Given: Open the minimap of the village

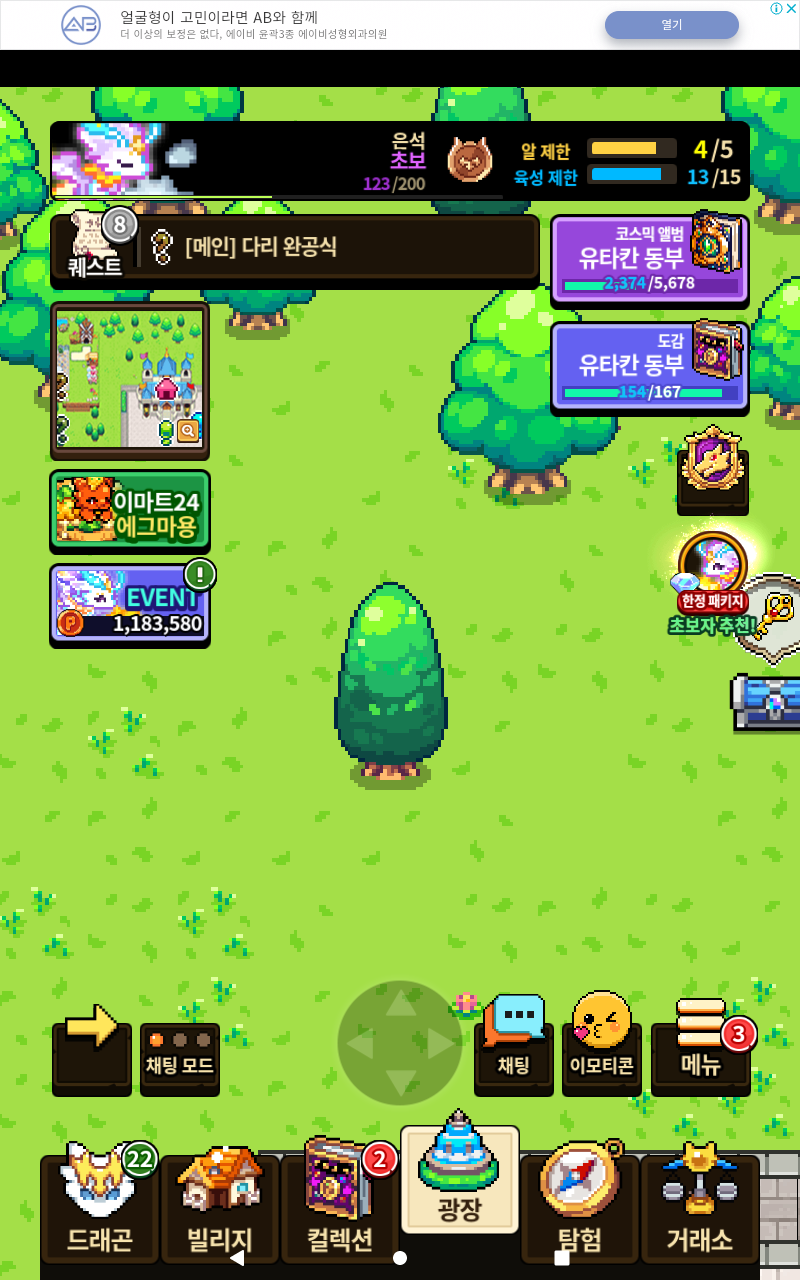Looking at the screenshot, I should click(129, 380).
